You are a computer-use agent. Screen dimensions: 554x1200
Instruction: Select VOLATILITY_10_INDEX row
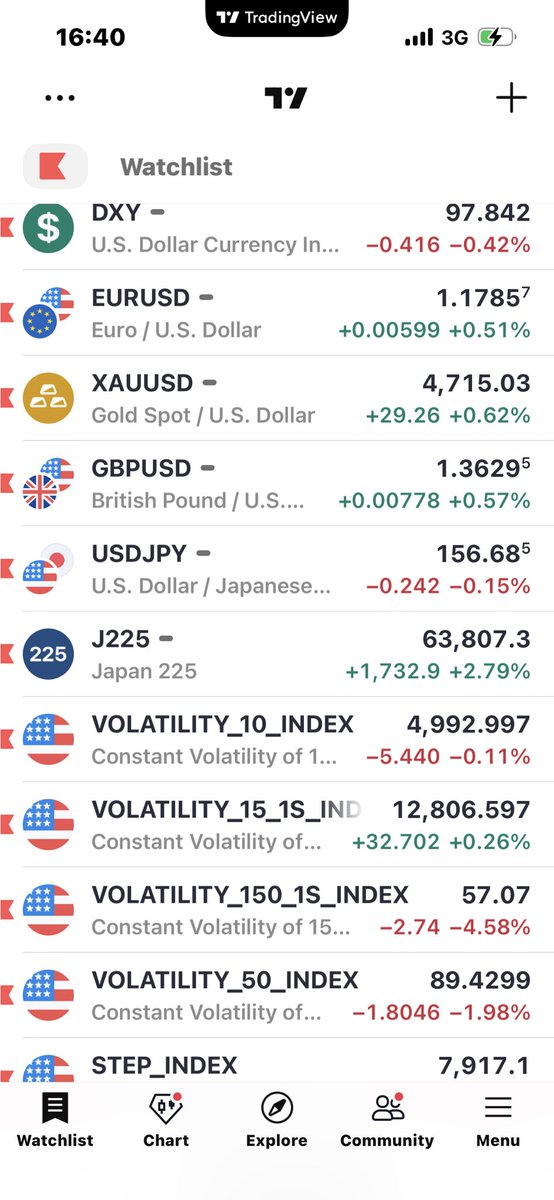coord(277,739)
